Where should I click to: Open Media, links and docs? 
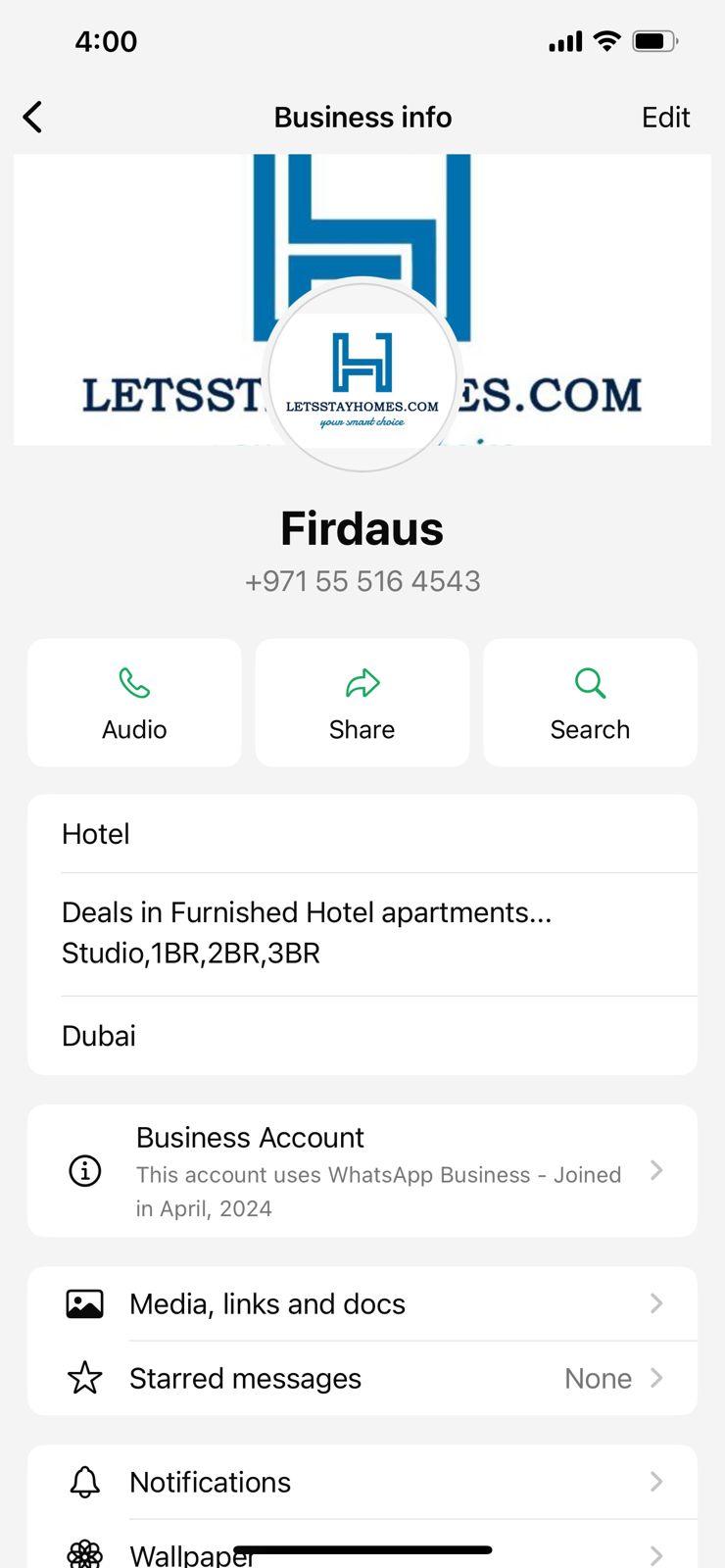[x=362, y=1303]
